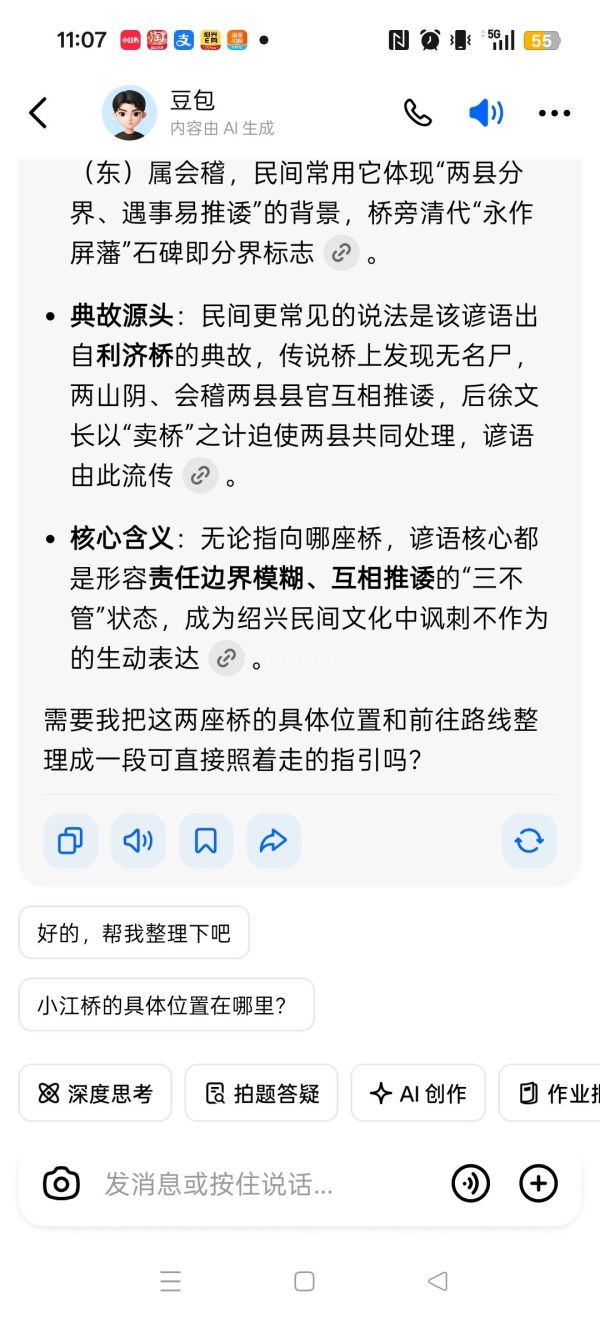Open the camera next to message field
The image size is (600, 1318).
pos(61,1185)
